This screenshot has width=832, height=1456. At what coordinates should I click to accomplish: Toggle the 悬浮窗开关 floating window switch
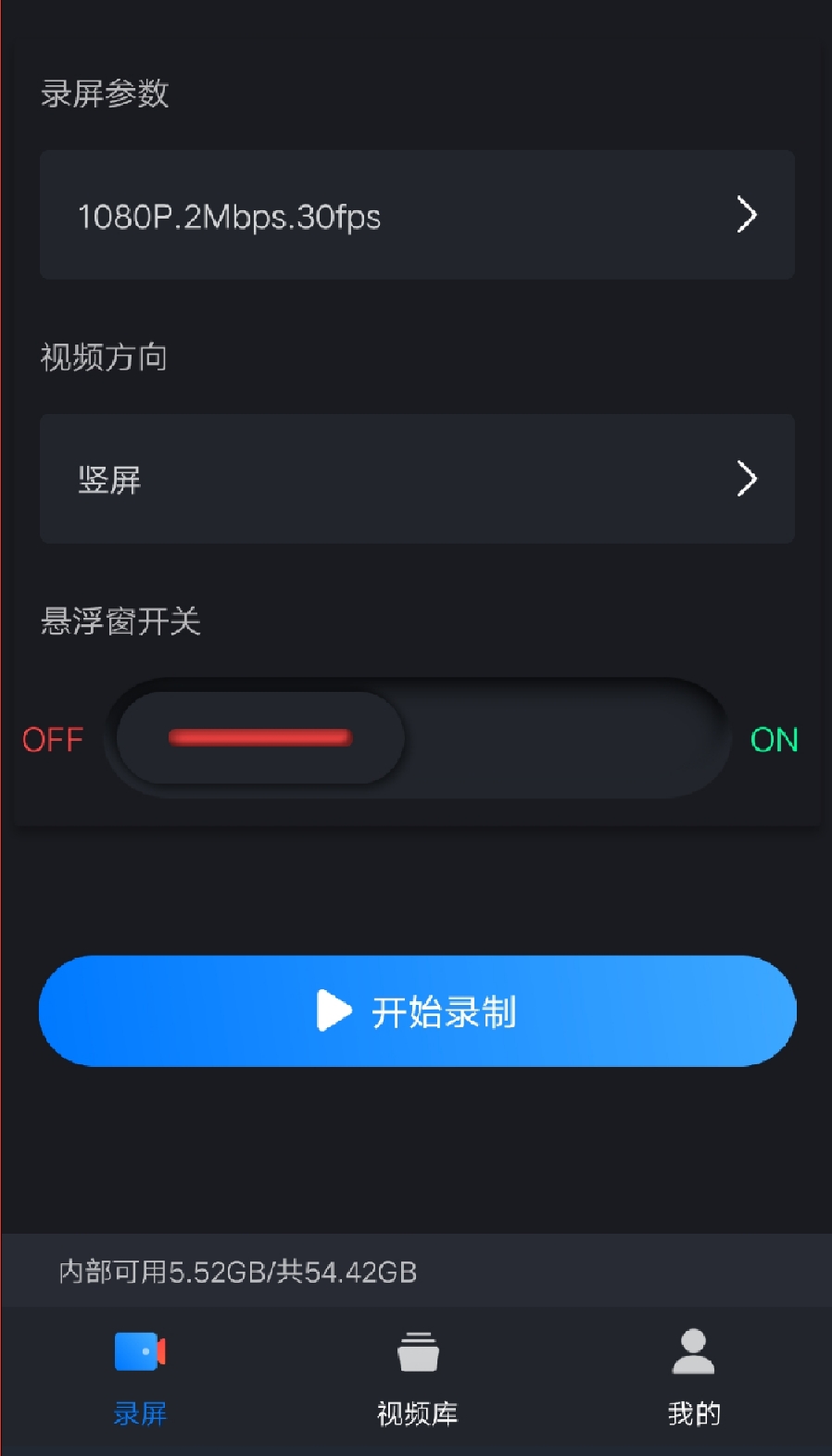click(417, 738)
